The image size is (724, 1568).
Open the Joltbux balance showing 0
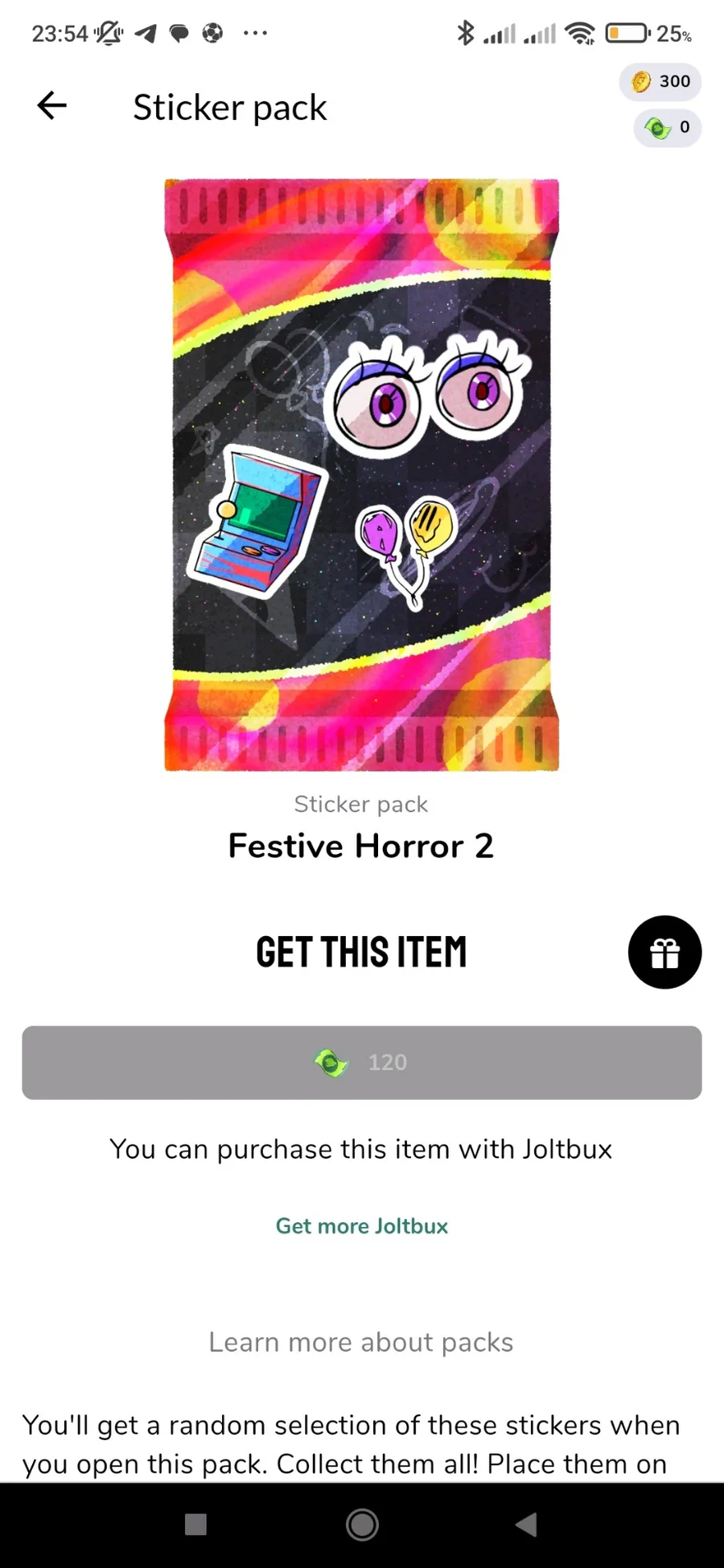668,127
